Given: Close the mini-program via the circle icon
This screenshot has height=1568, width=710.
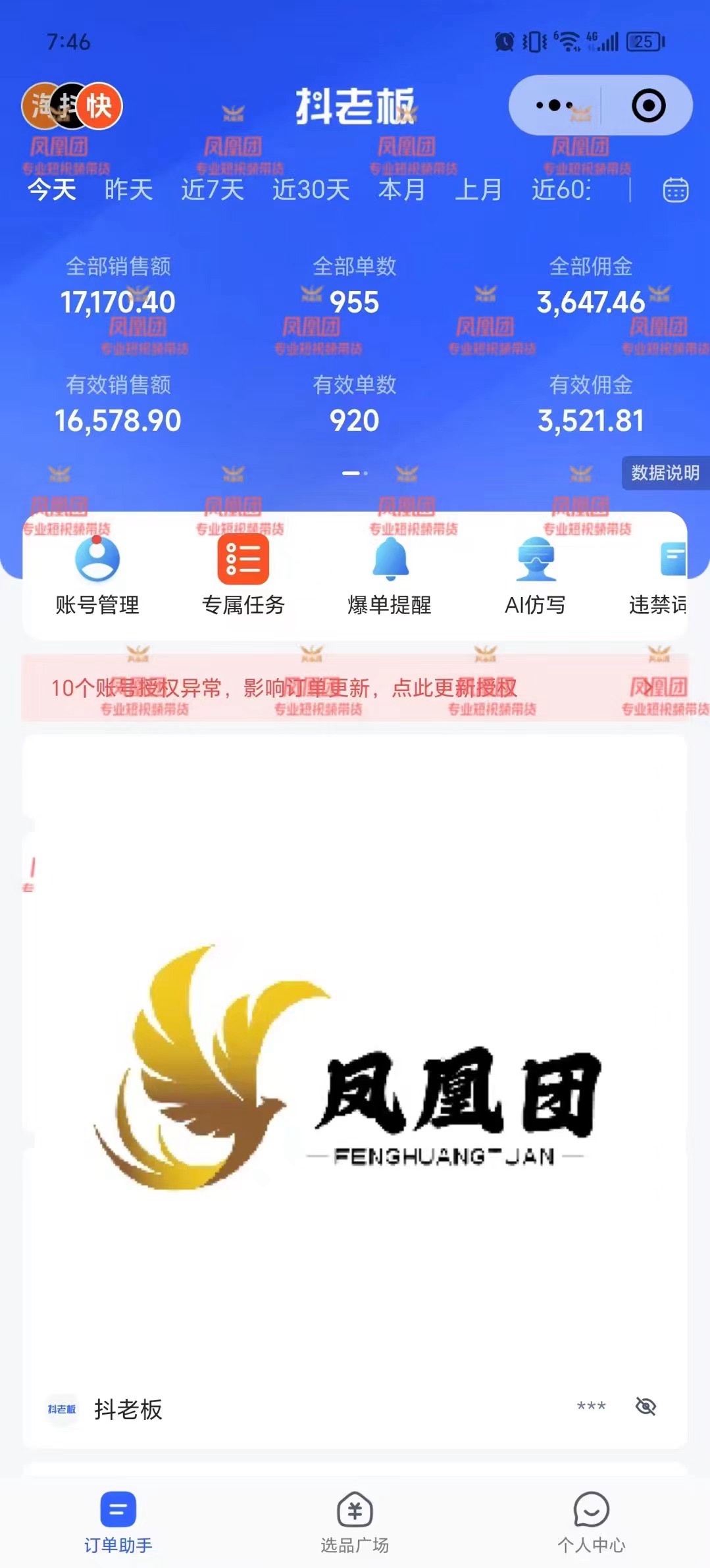Looking at the screenshot, I should 648,105.
